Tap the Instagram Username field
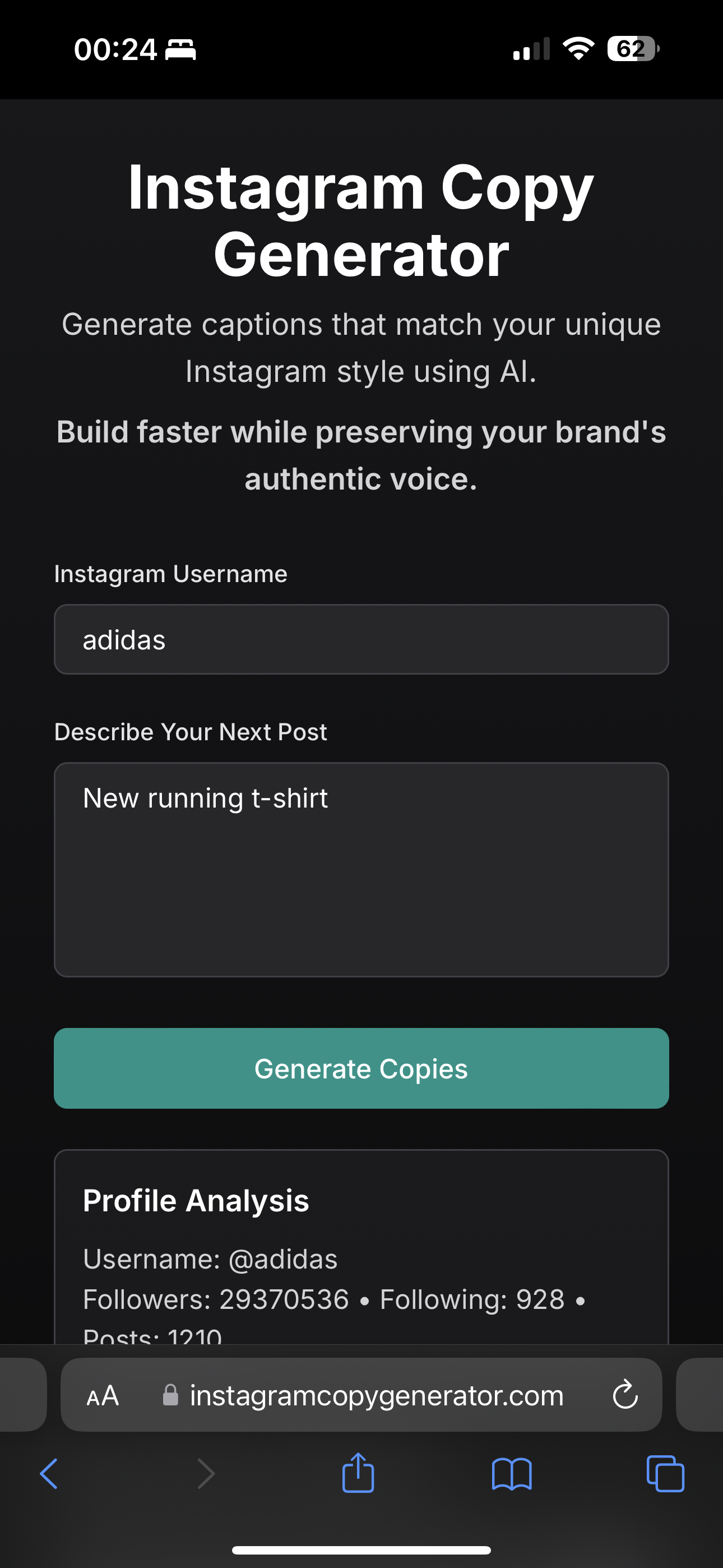Viewport: 723px width, 1568px height. [361, 639]
